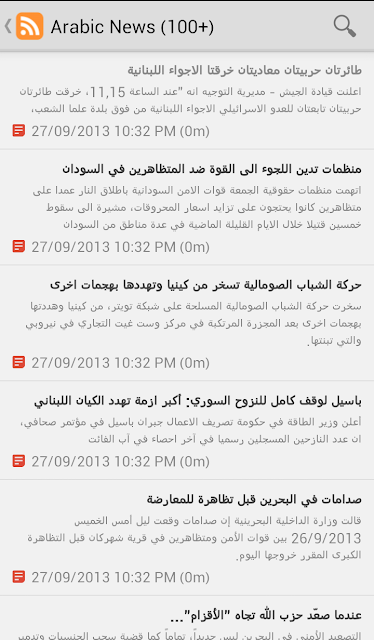Viewport: 374px width, 640px height.
Task: Go back via the RSS feed icon
Action: (x=29, y=26)
